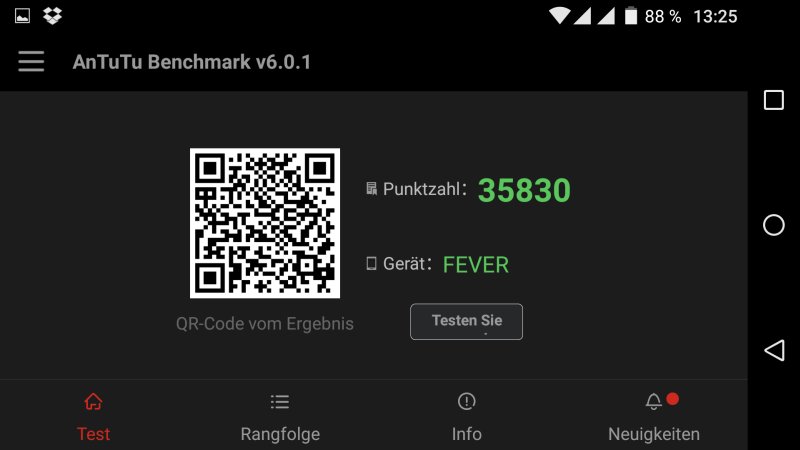Open the hamburger drawer menu
This screenshot has height=450, width=800.
pos(31,62)
